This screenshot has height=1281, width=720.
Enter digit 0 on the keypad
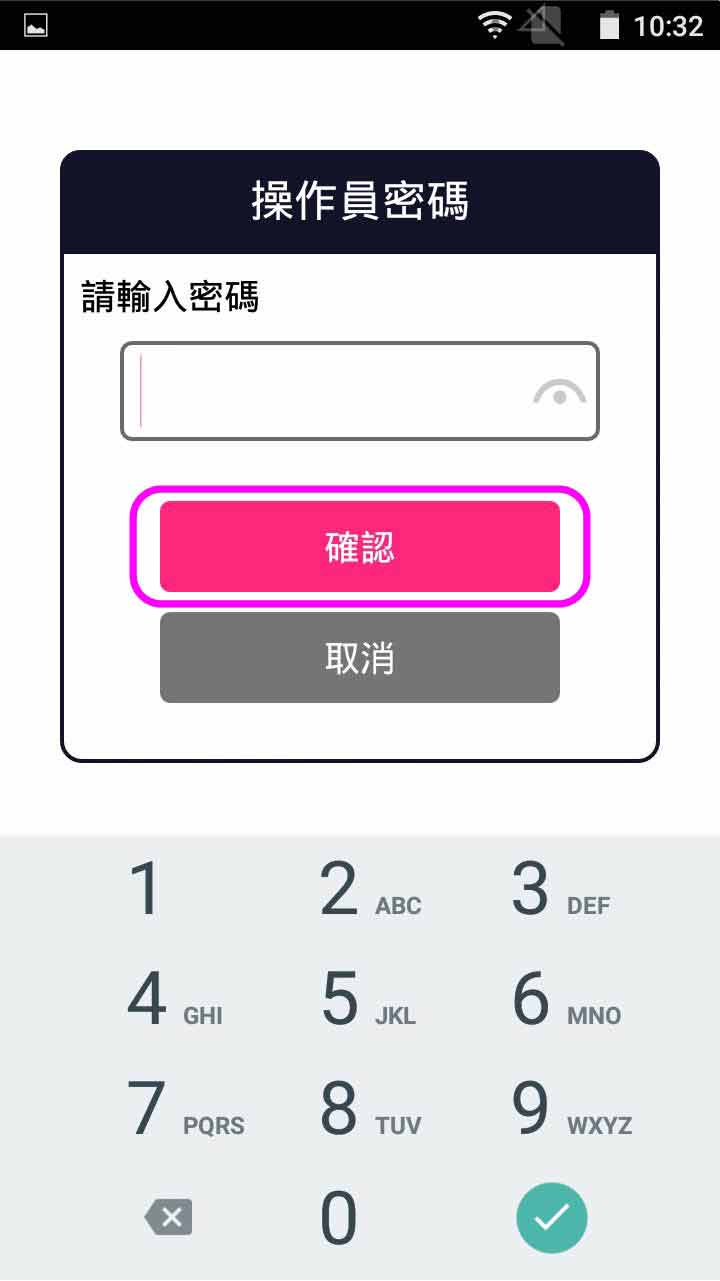tap(339, 1217)
